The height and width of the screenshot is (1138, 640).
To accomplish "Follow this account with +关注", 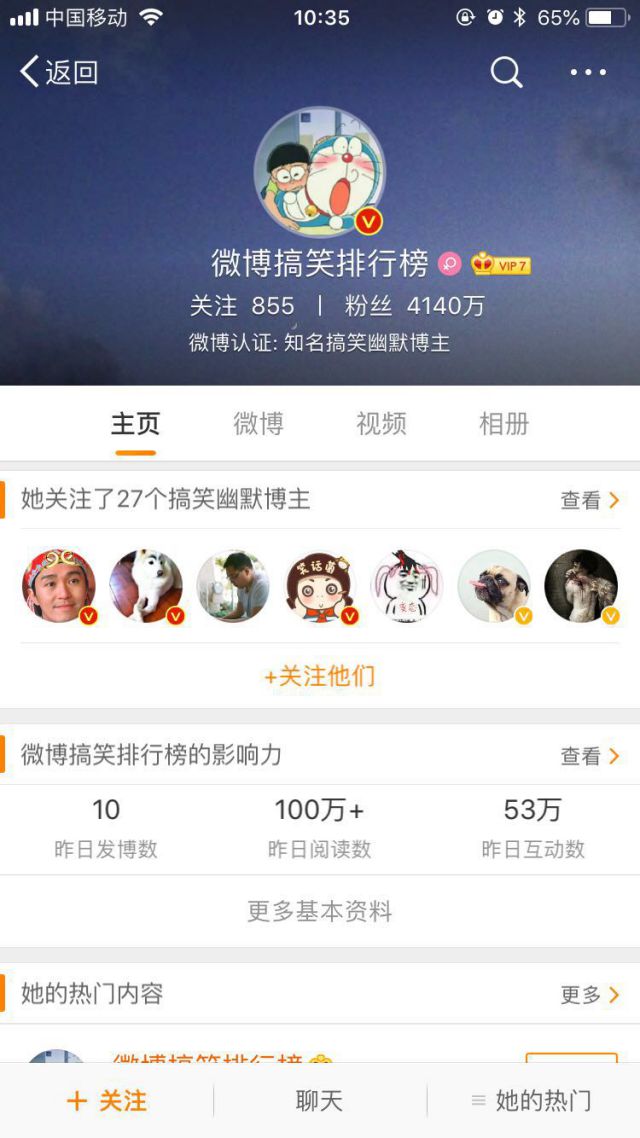I will (x=106, y=1101).
